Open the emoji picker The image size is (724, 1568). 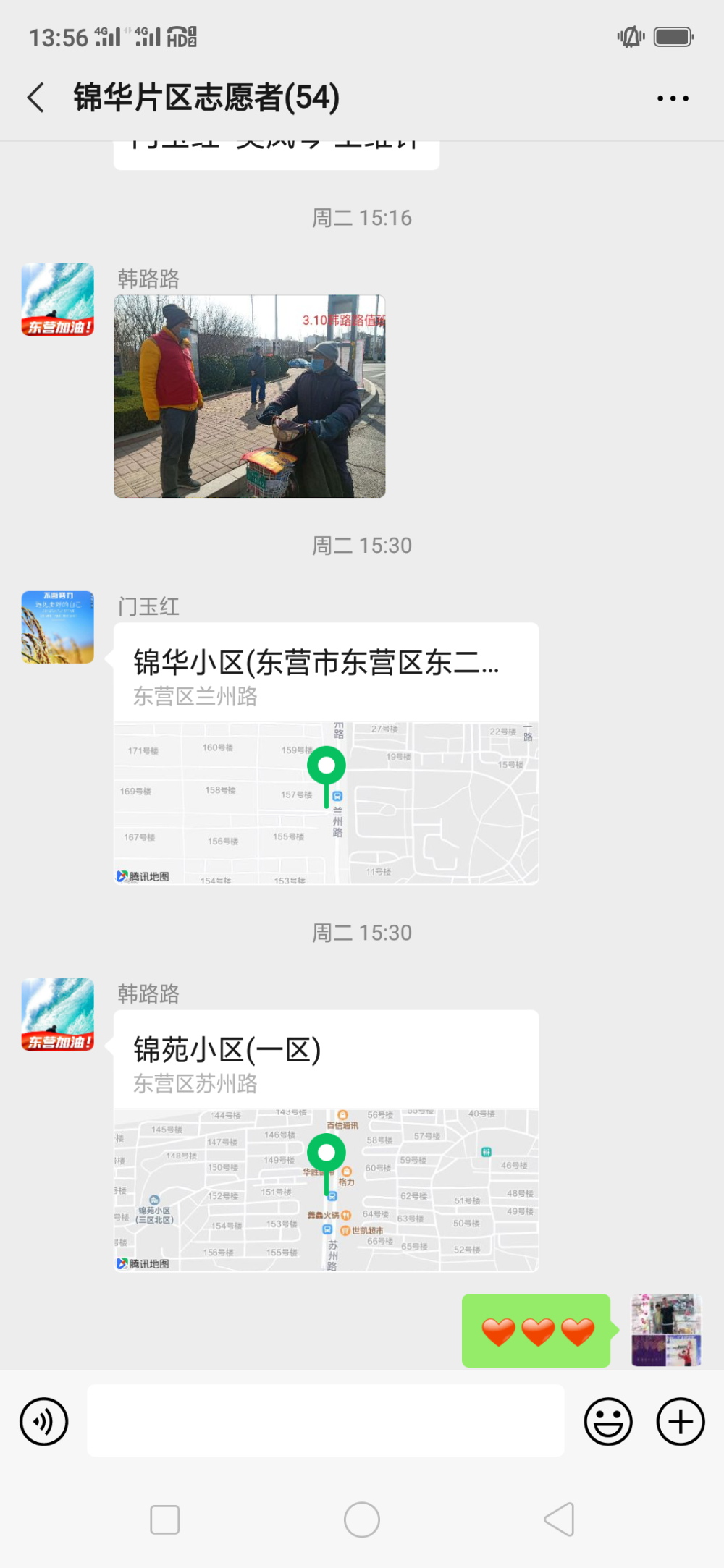[x=608, y=1421]
